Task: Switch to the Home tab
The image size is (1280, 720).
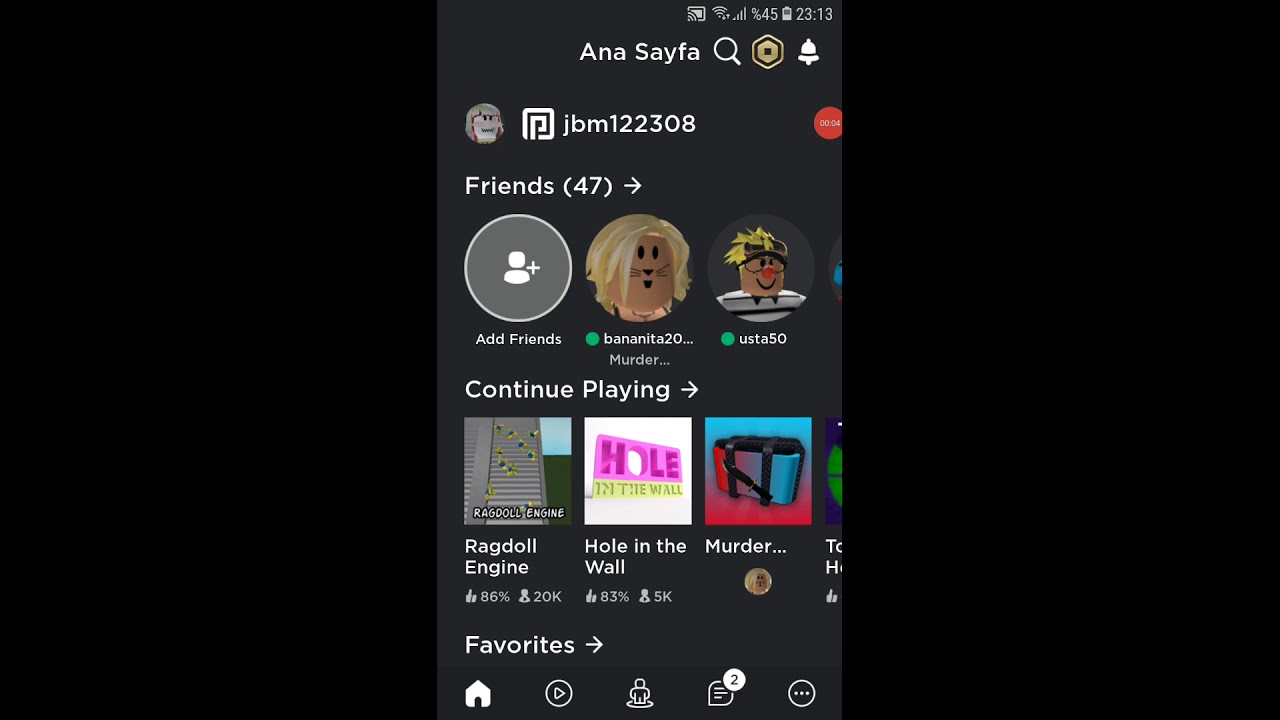Action: (x=478, y=693)
